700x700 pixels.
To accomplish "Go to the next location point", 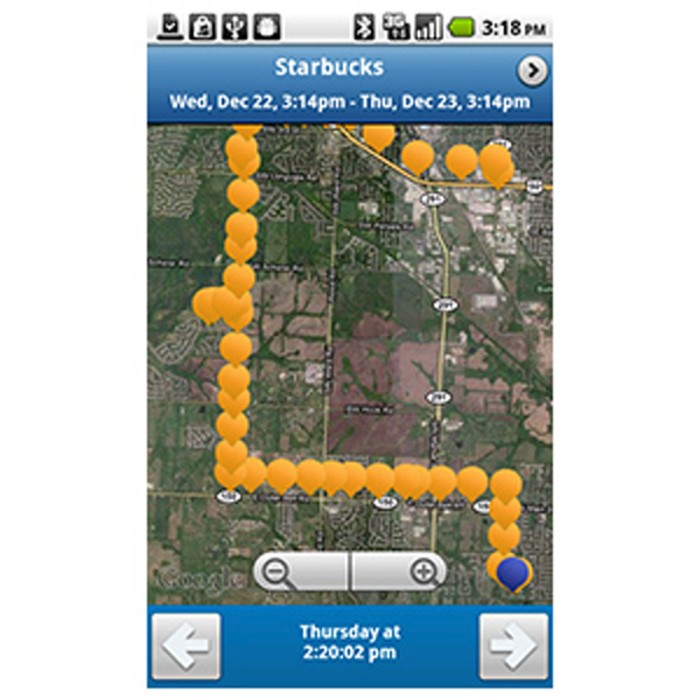I will [513, 646].
